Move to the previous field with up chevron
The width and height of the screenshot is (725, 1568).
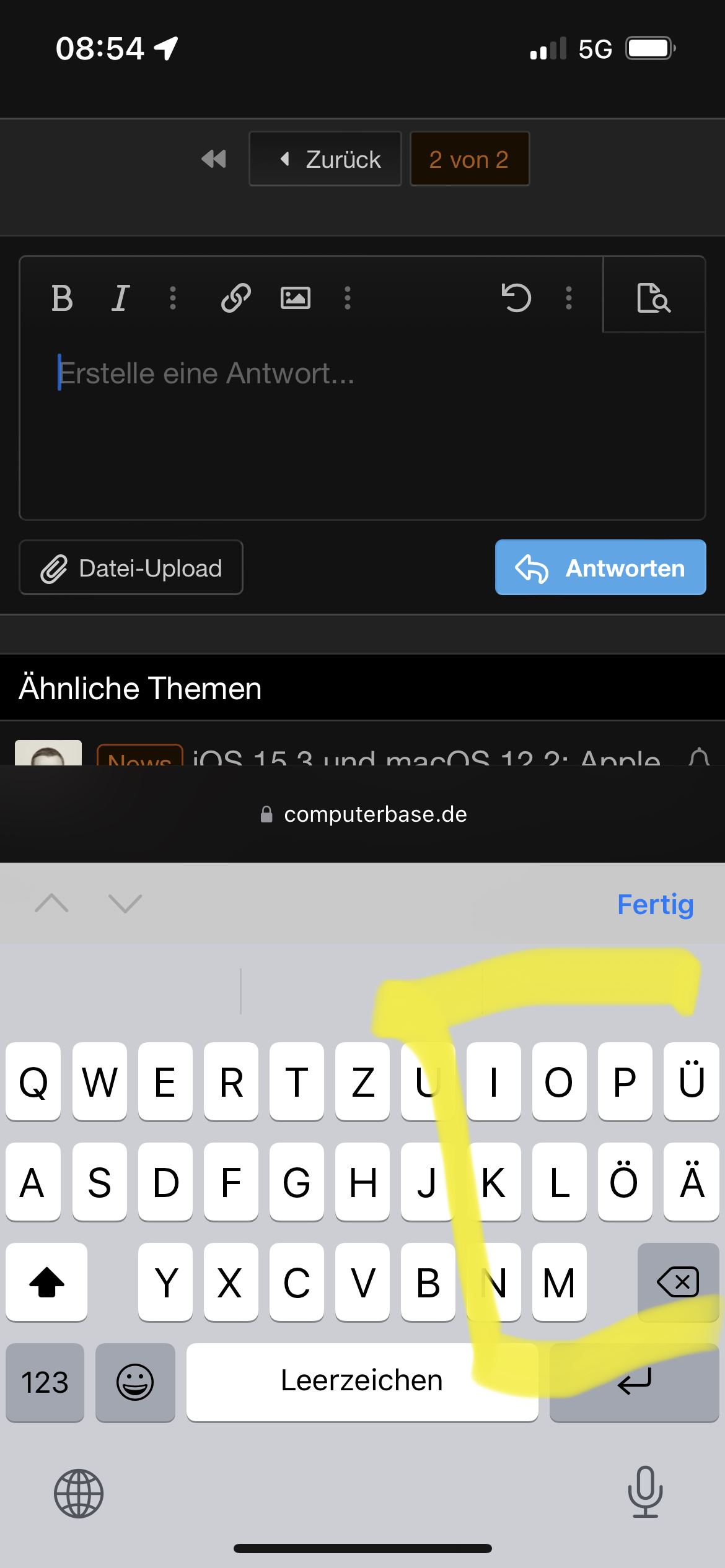[x=52, y=904]
